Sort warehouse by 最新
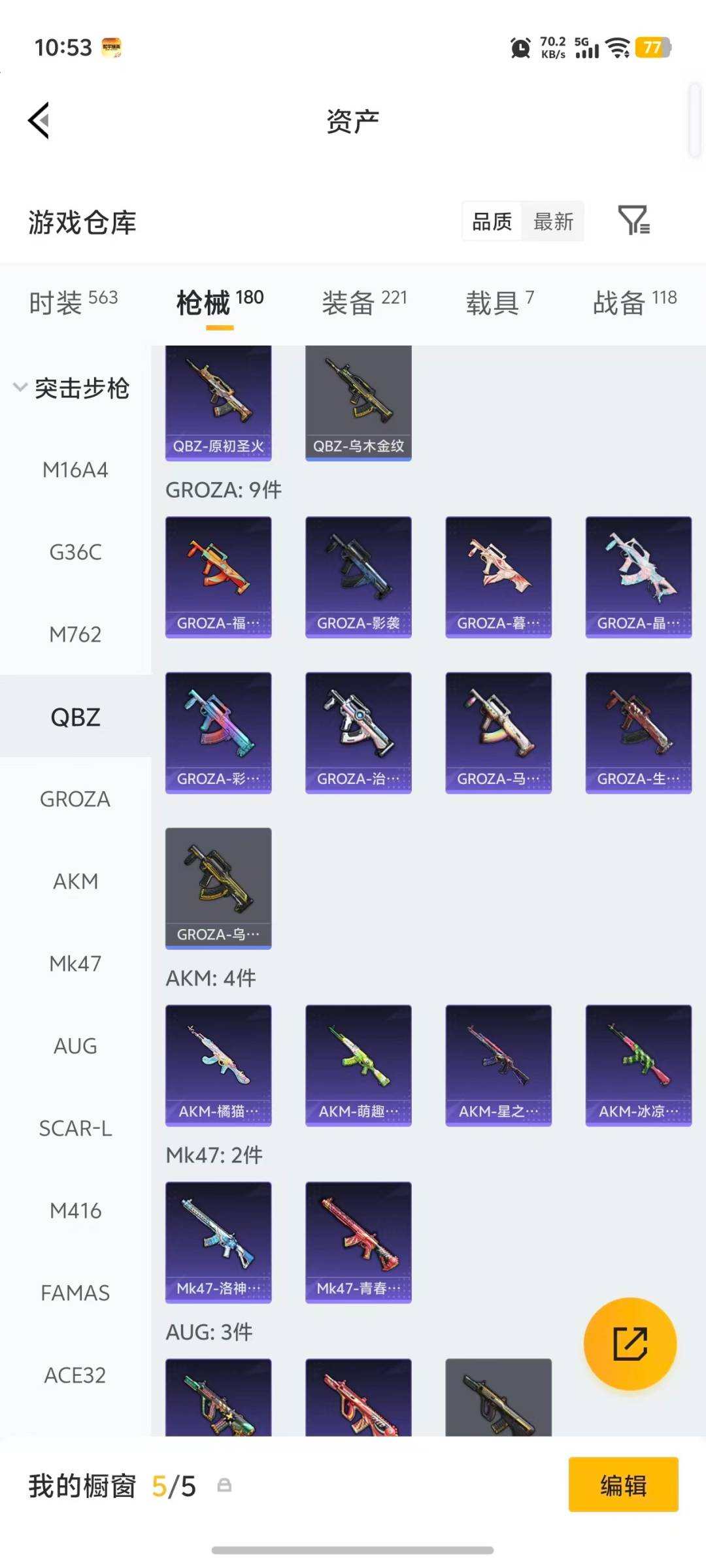The image size is (706, 1568). pos(553,221)
